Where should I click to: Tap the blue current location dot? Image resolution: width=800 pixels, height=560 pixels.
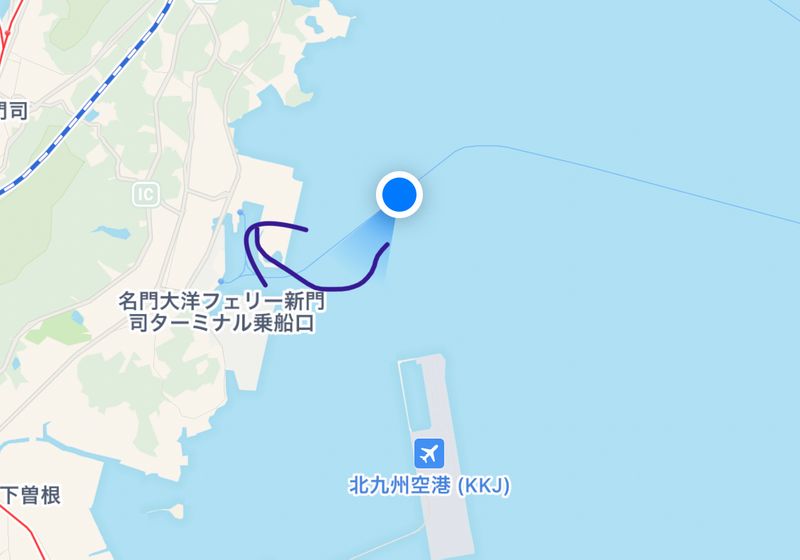[399, 195]
